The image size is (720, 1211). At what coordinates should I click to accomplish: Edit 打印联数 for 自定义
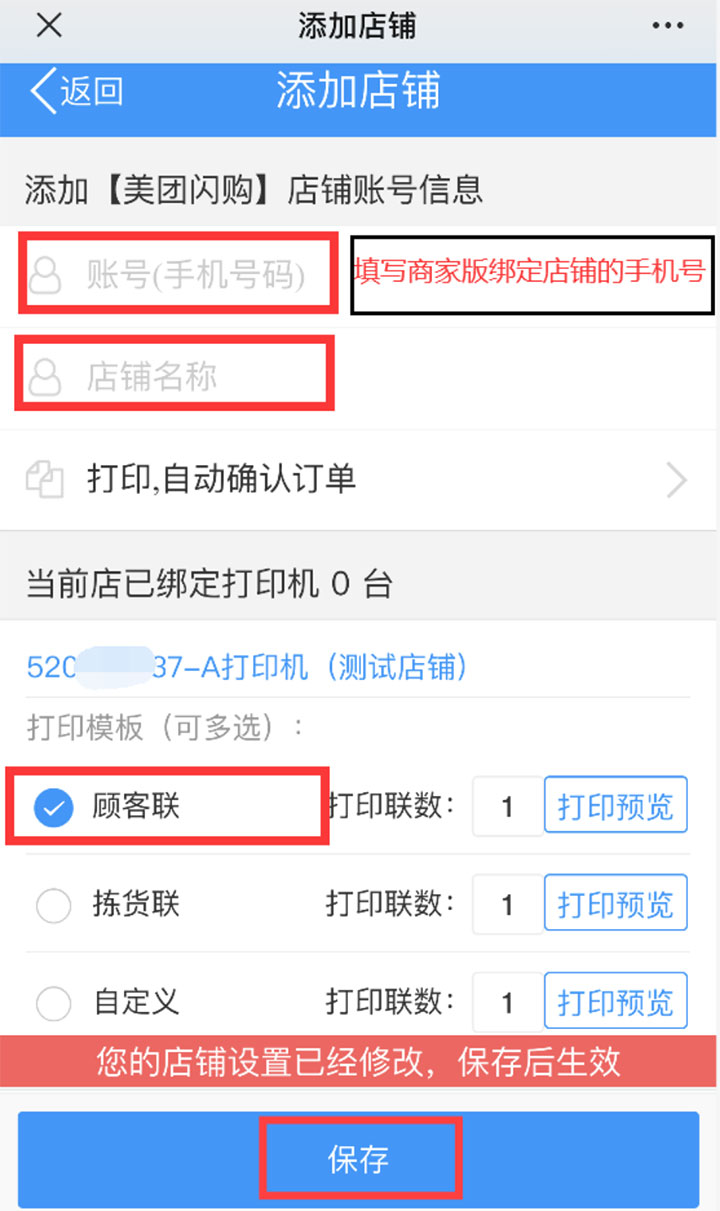[x=507, y=1002]
